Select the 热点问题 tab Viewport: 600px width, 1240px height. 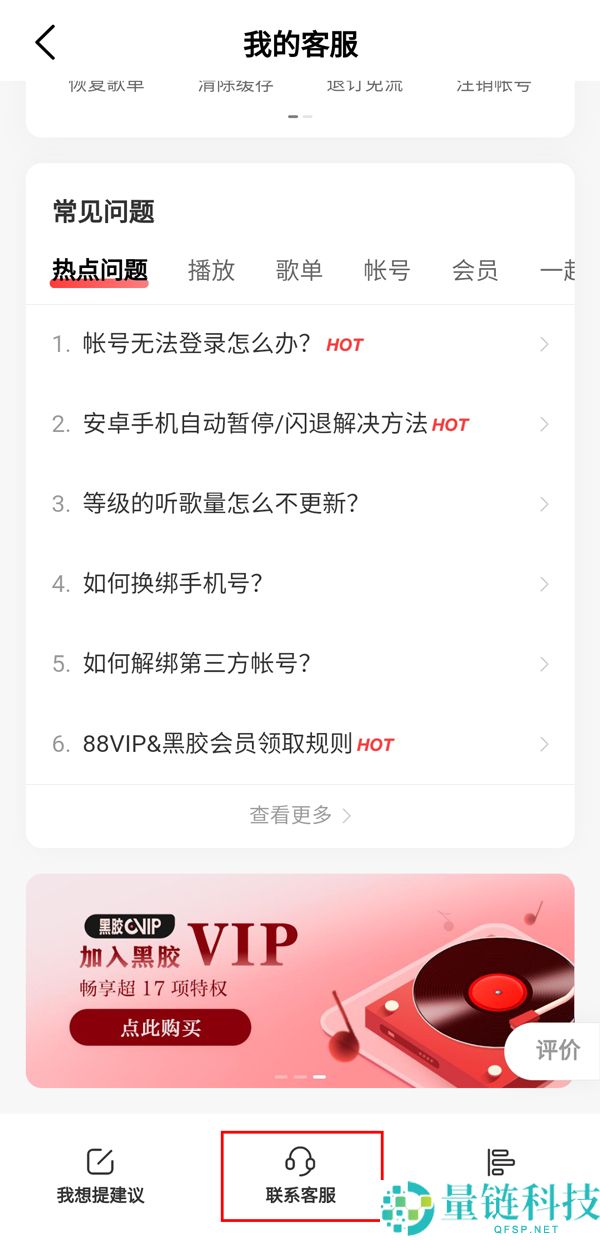click(x=100, y=270)
